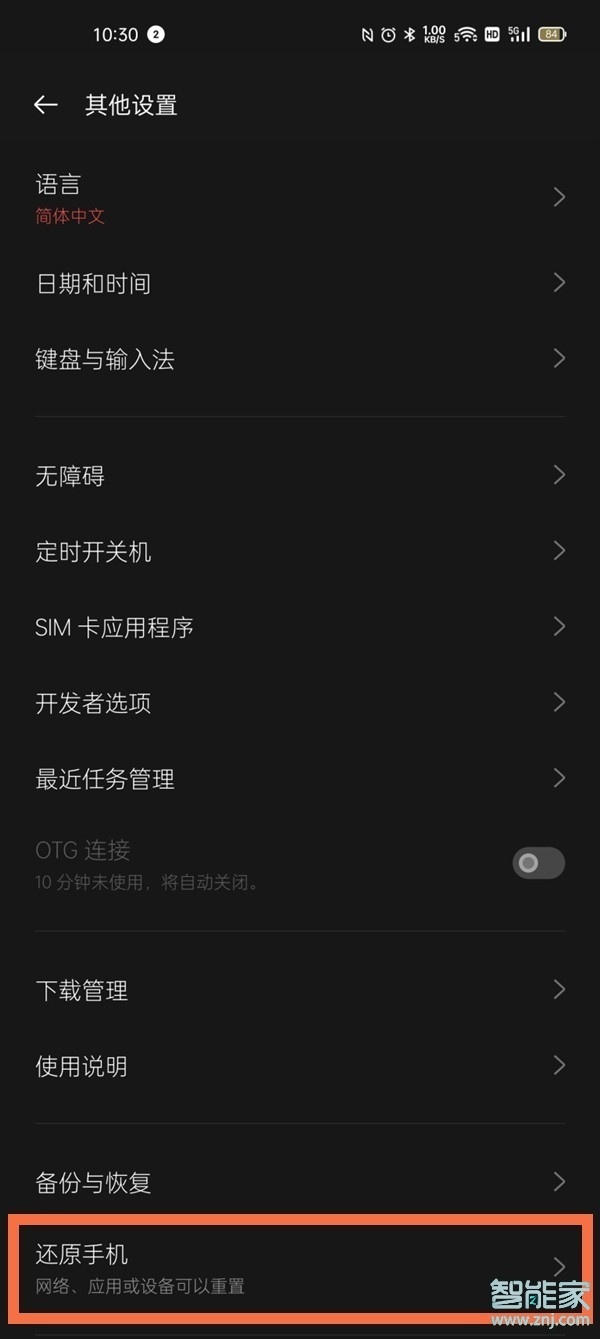Open 键盘与输入法 settings
Image resolution: width=600 pixels, height=1339 pixels.
pyautogui.click(x=300, y=359)
